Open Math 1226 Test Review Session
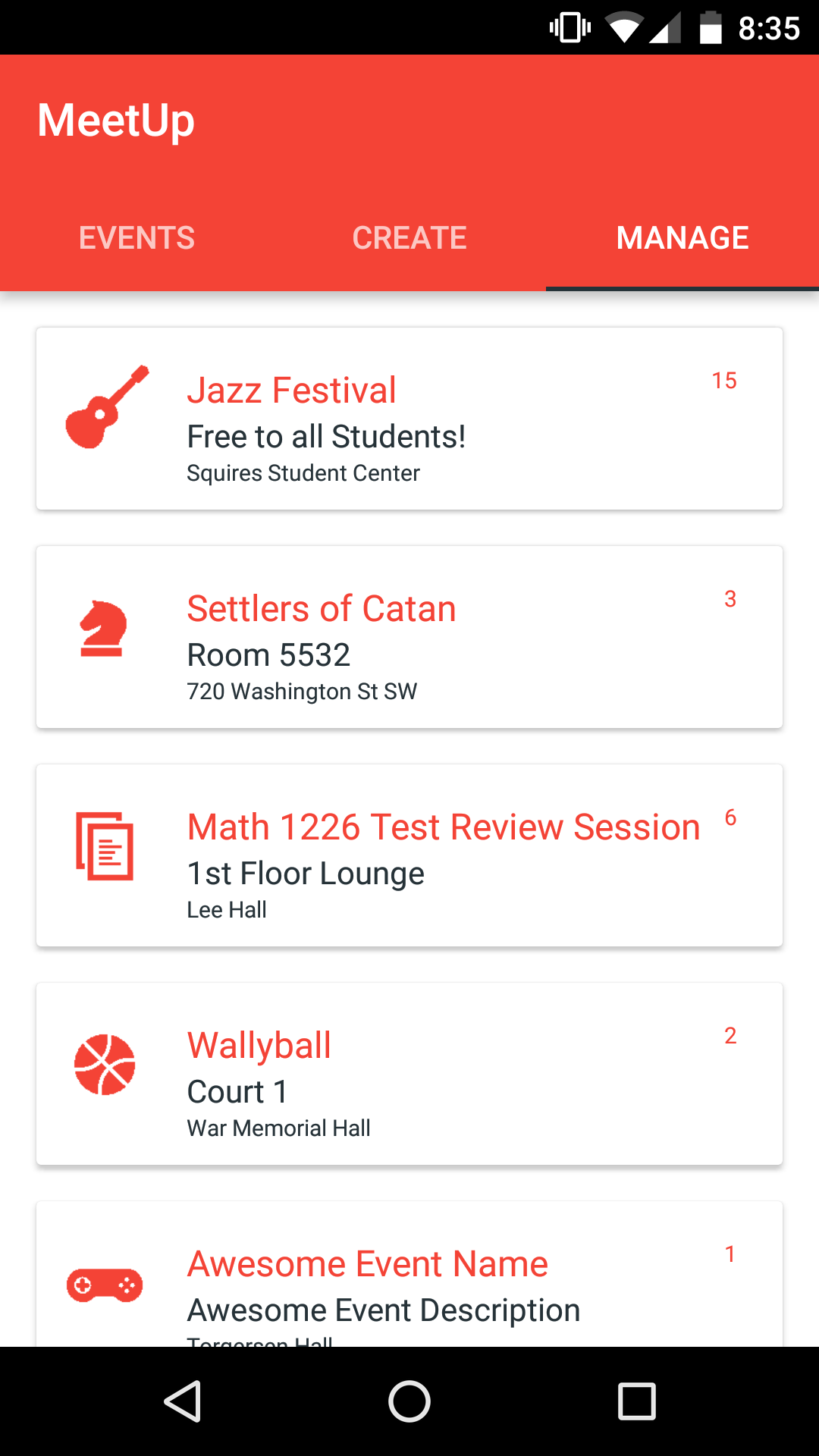819x1456 pixels. click(x=409, y=855)
